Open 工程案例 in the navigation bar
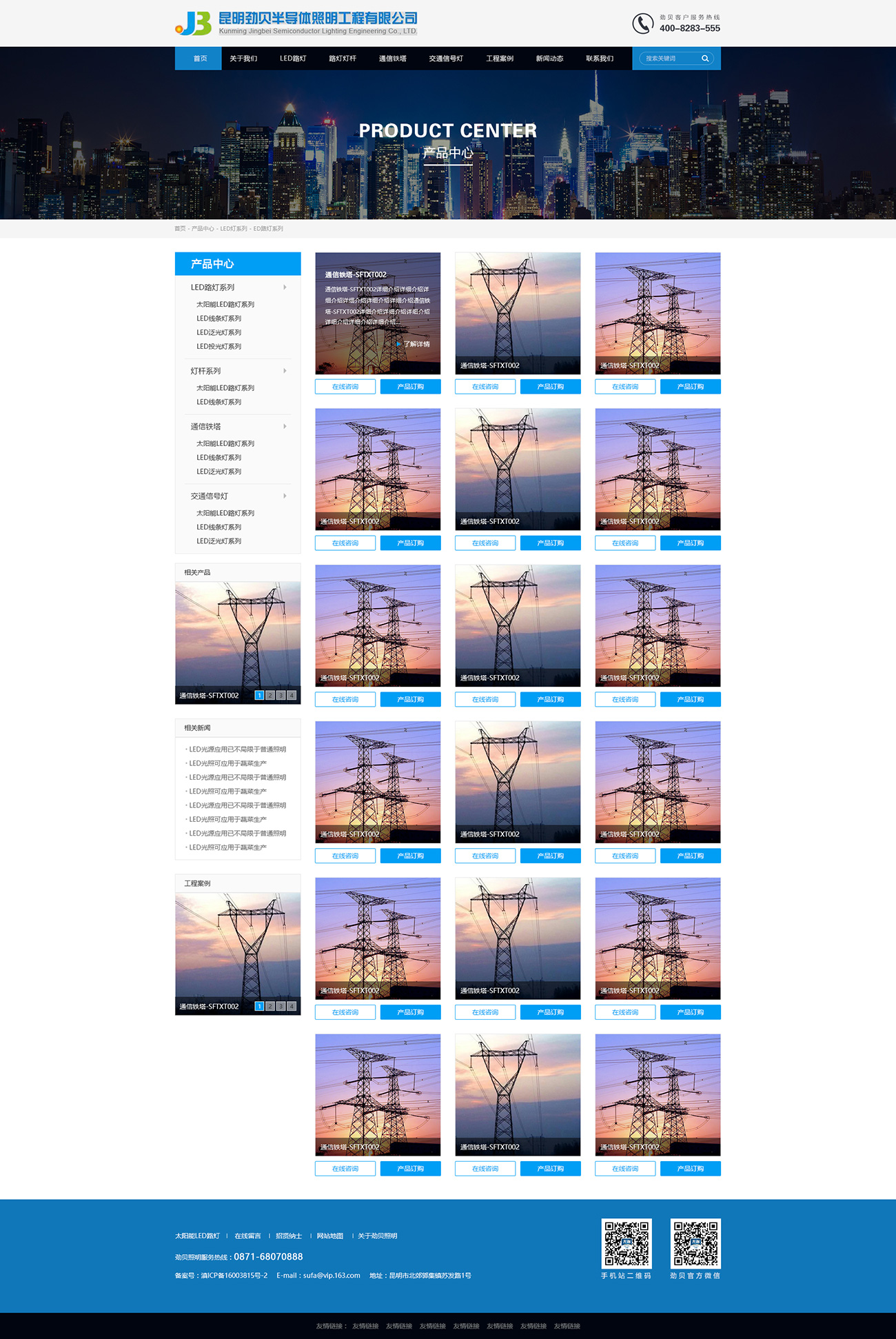896x1339 pixels. [500, 59]
